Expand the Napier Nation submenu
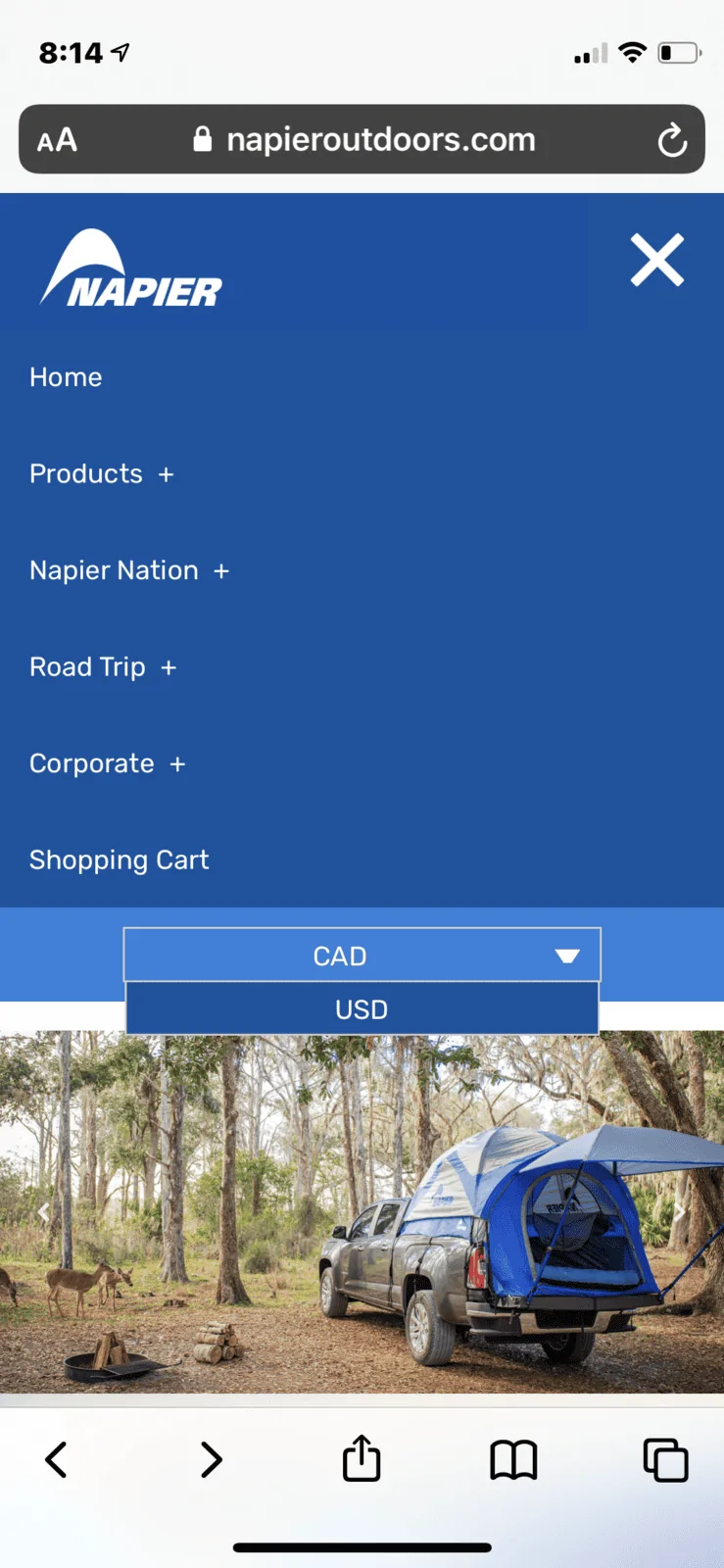Screen dimensions: 724x1568 (221, 571)
